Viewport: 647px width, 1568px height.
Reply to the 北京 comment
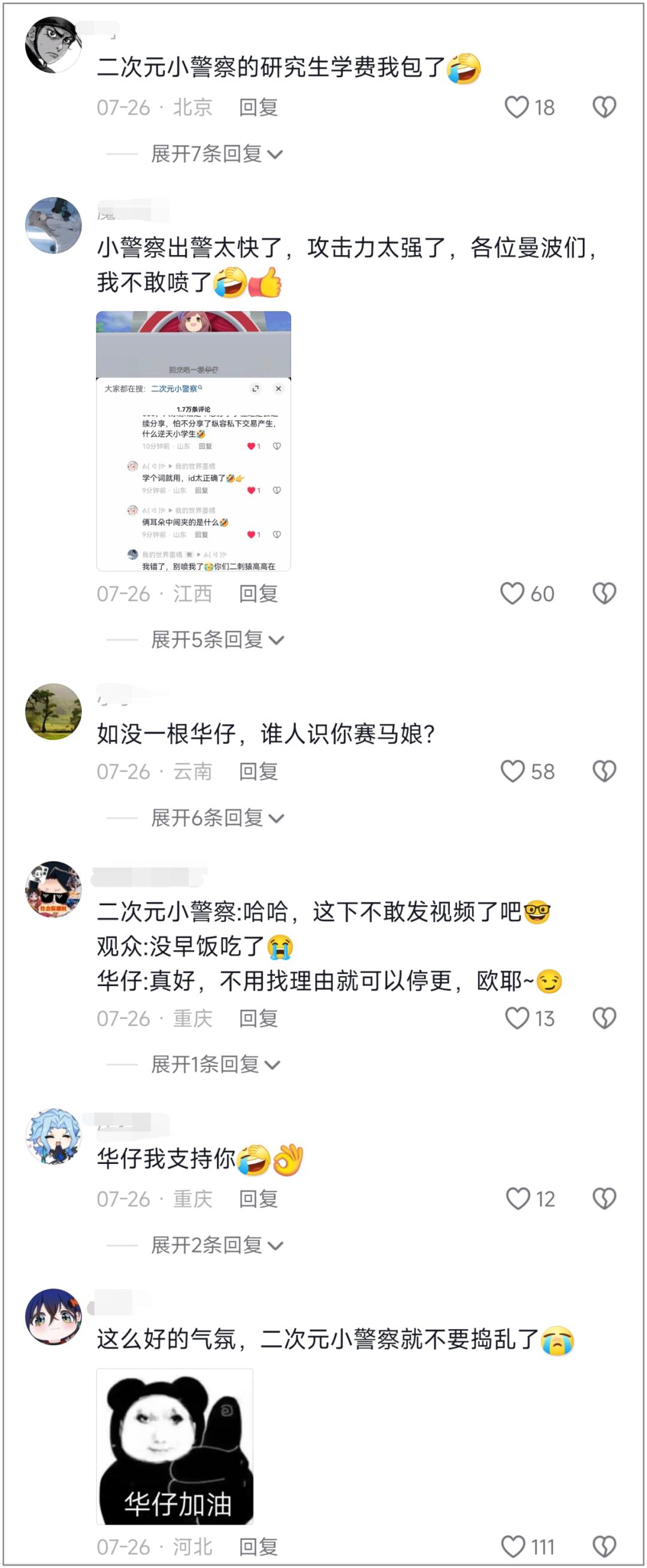[x=258, y=108]
